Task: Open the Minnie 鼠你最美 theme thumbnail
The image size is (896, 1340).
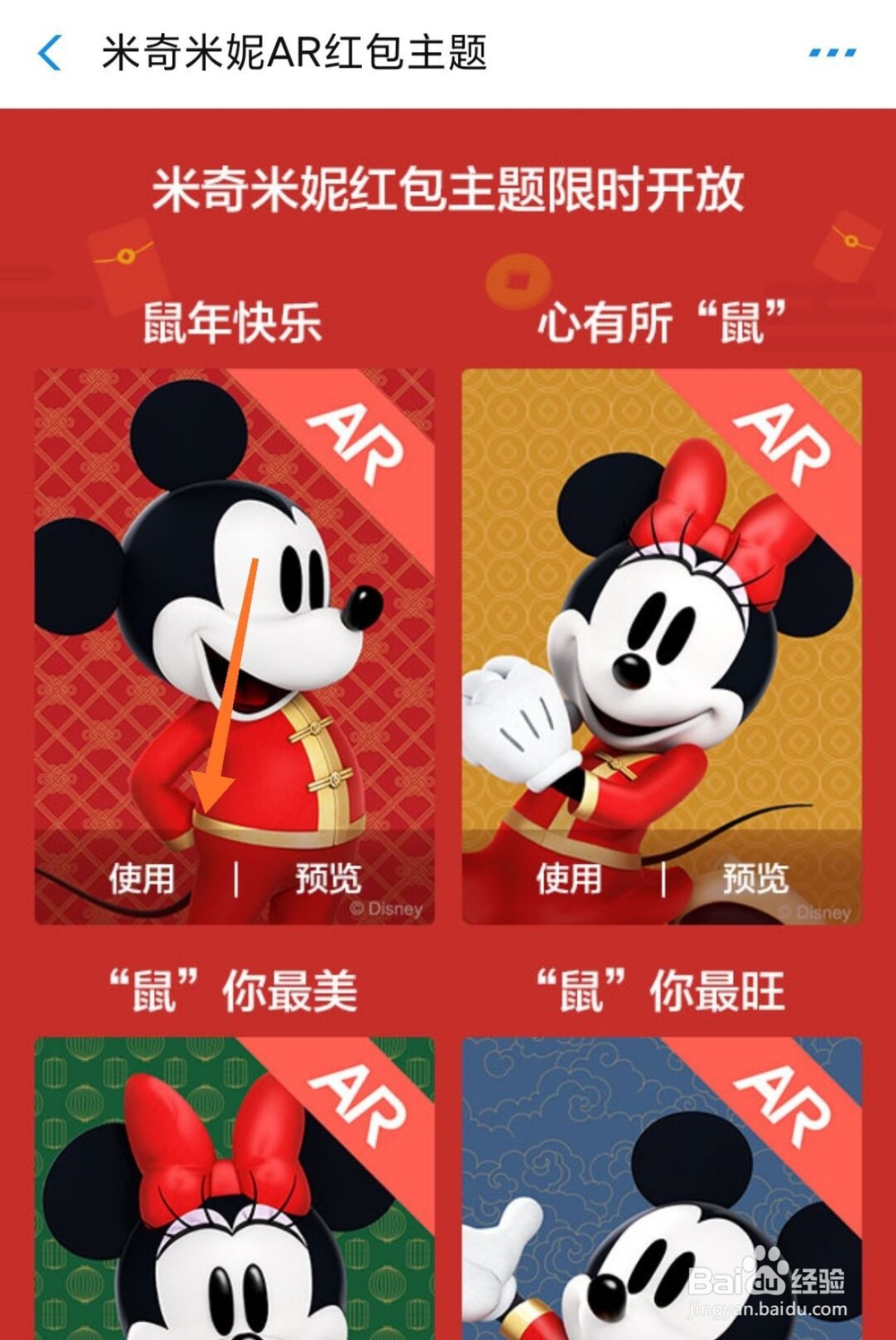Action: [x=228, y=1192]
